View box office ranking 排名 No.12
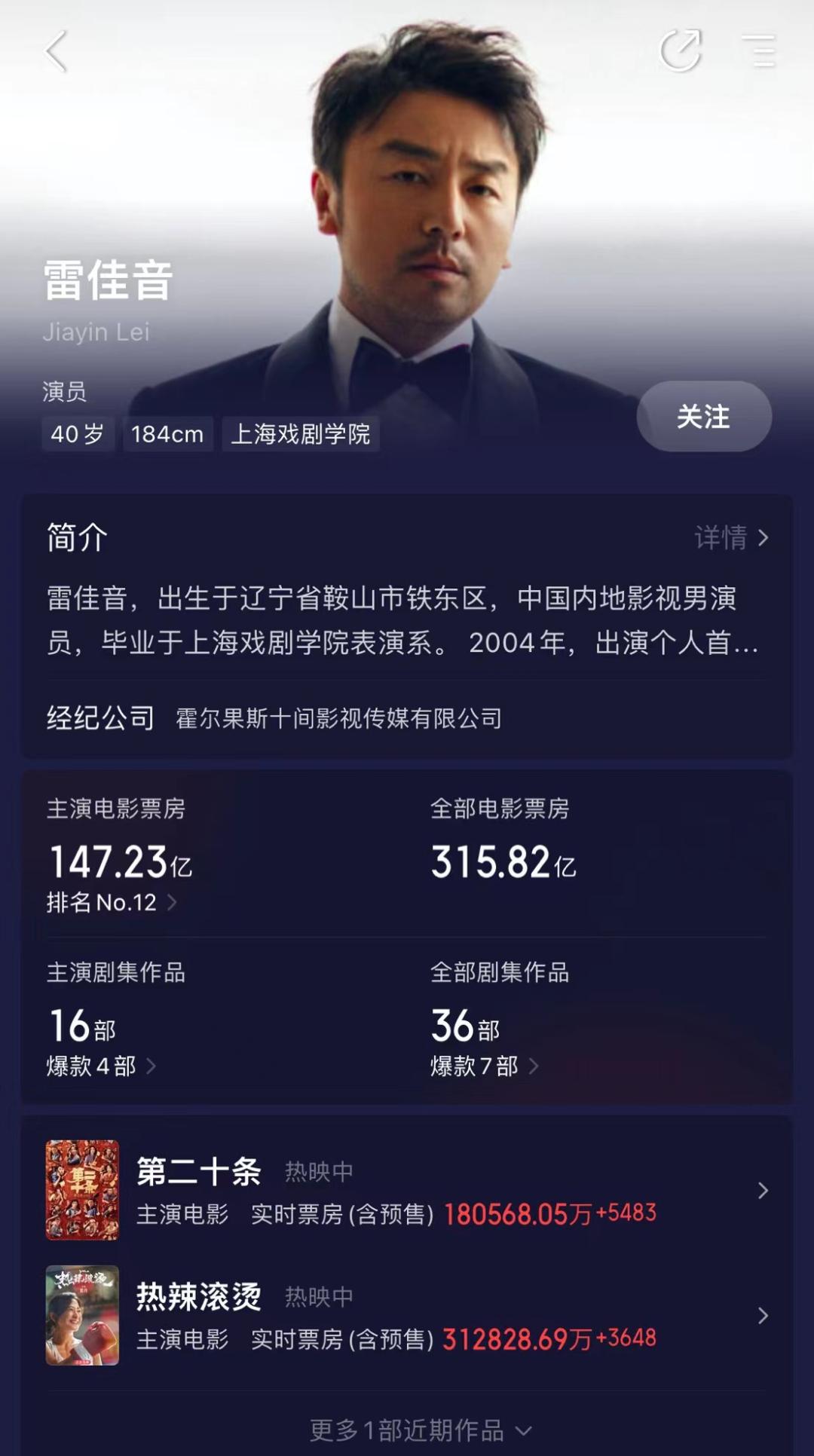814x1456 pixels. [112, 902]
